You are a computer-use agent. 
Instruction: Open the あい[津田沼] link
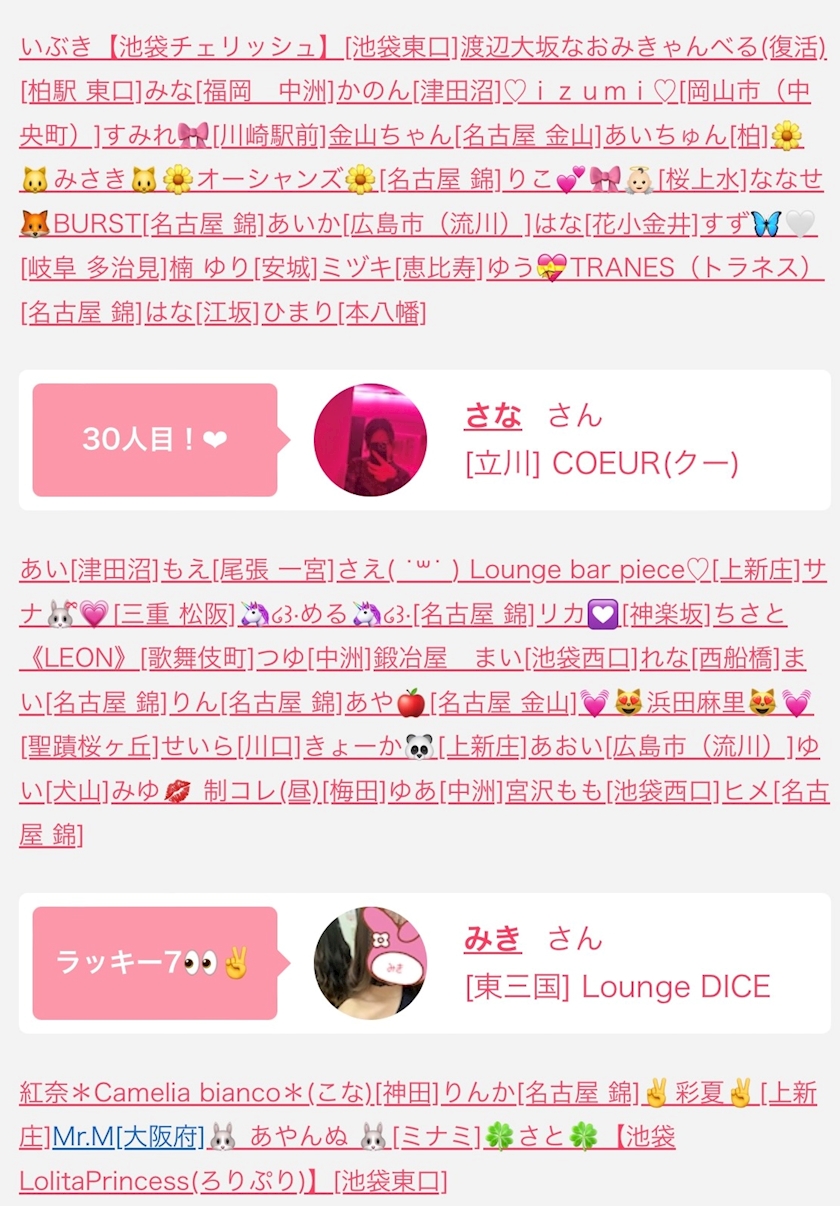coord(90,570)
